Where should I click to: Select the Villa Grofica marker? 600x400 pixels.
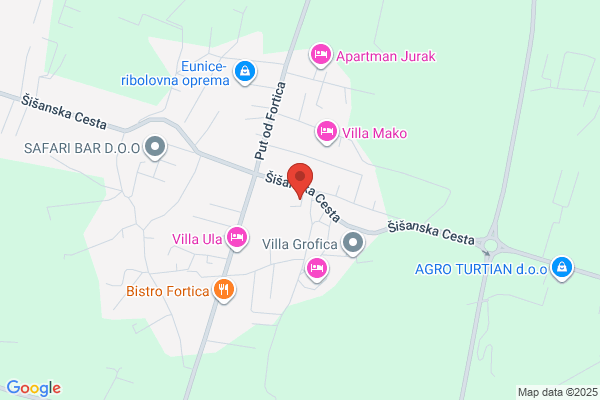353,243
